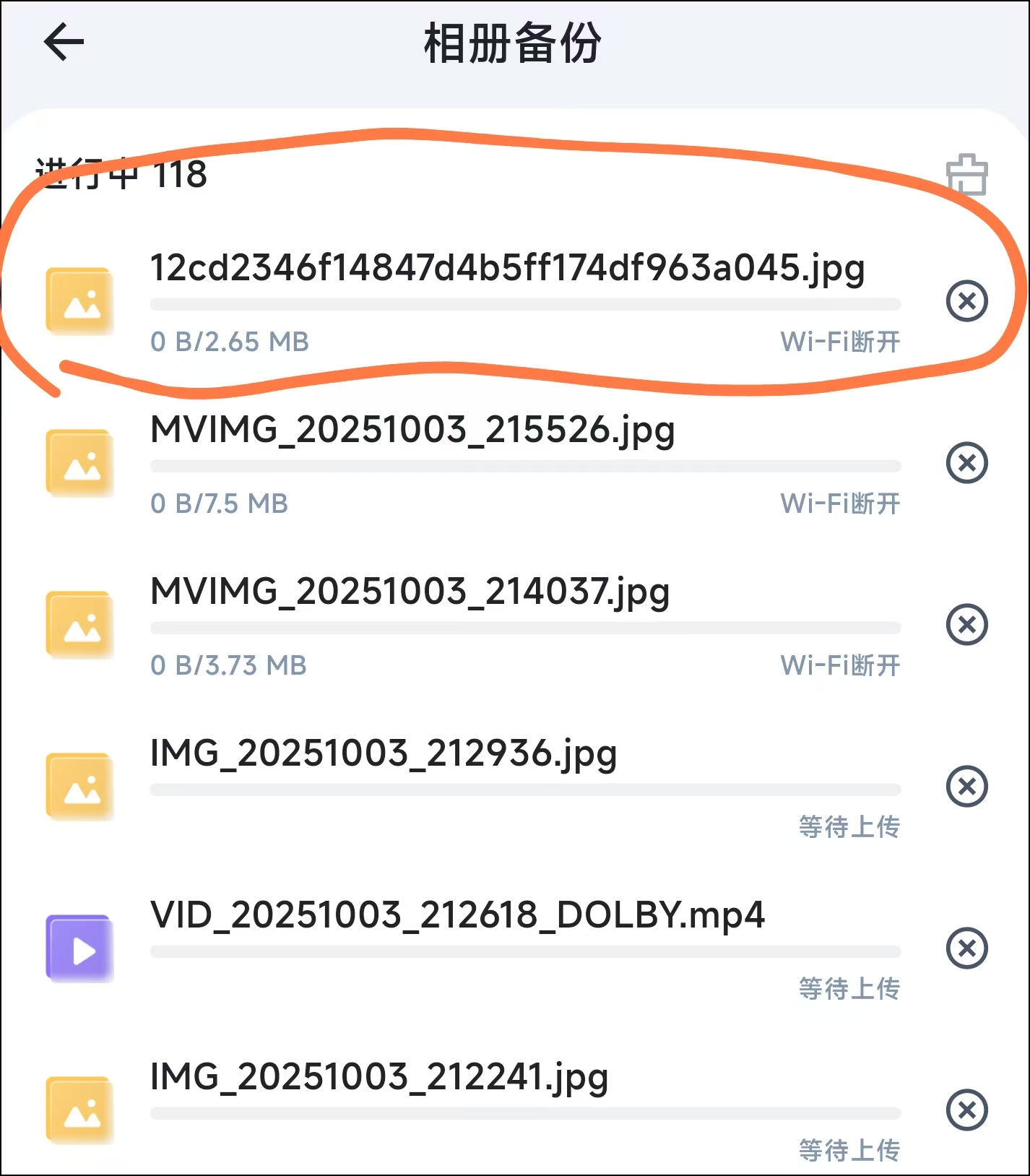Cancel upload of VID_20251003_212618_DOLBY.mp4
The width and height of the screenshot is (1030, 1176).
(966, 948)
